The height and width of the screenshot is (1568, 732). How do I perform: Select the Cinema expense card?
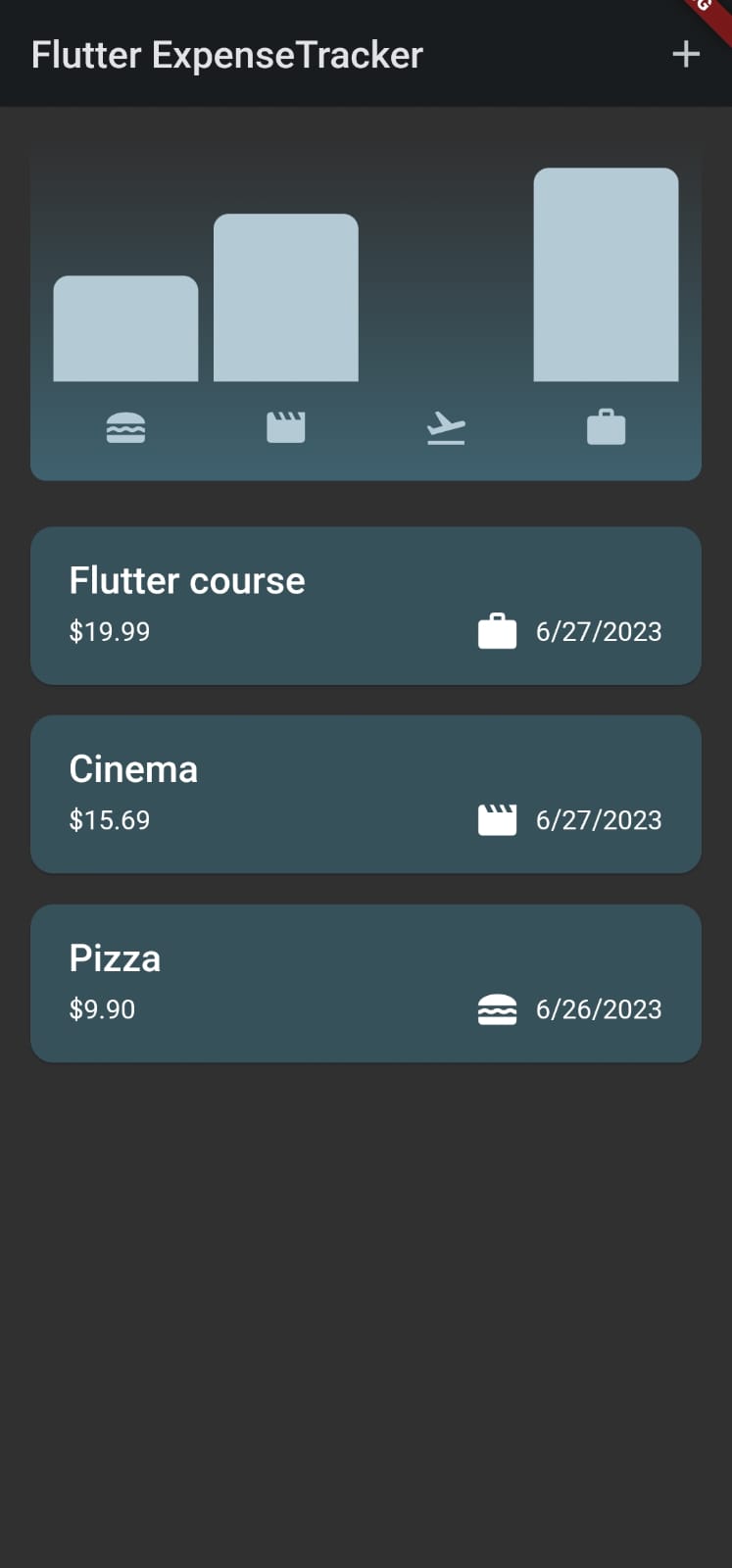coord(365,793)
